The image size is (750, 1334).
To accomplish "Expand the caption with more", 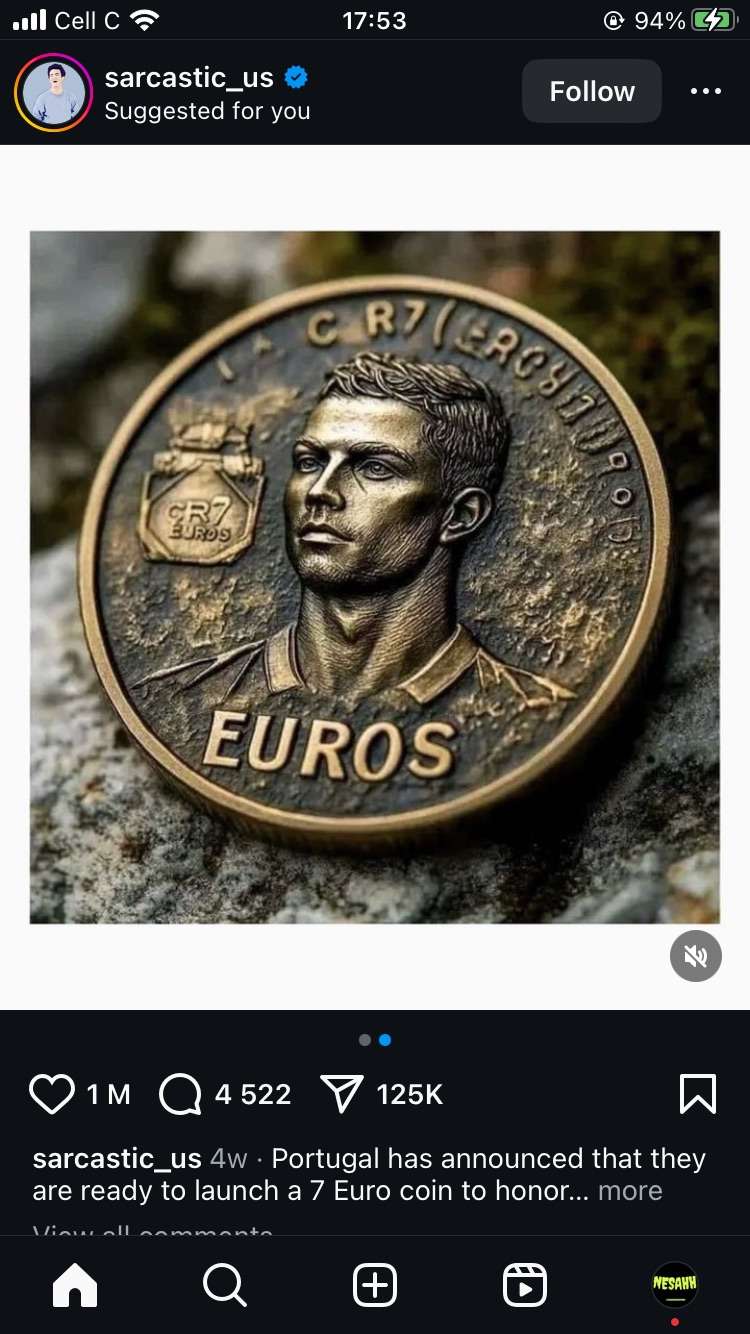I will [x=630, y=1191].
